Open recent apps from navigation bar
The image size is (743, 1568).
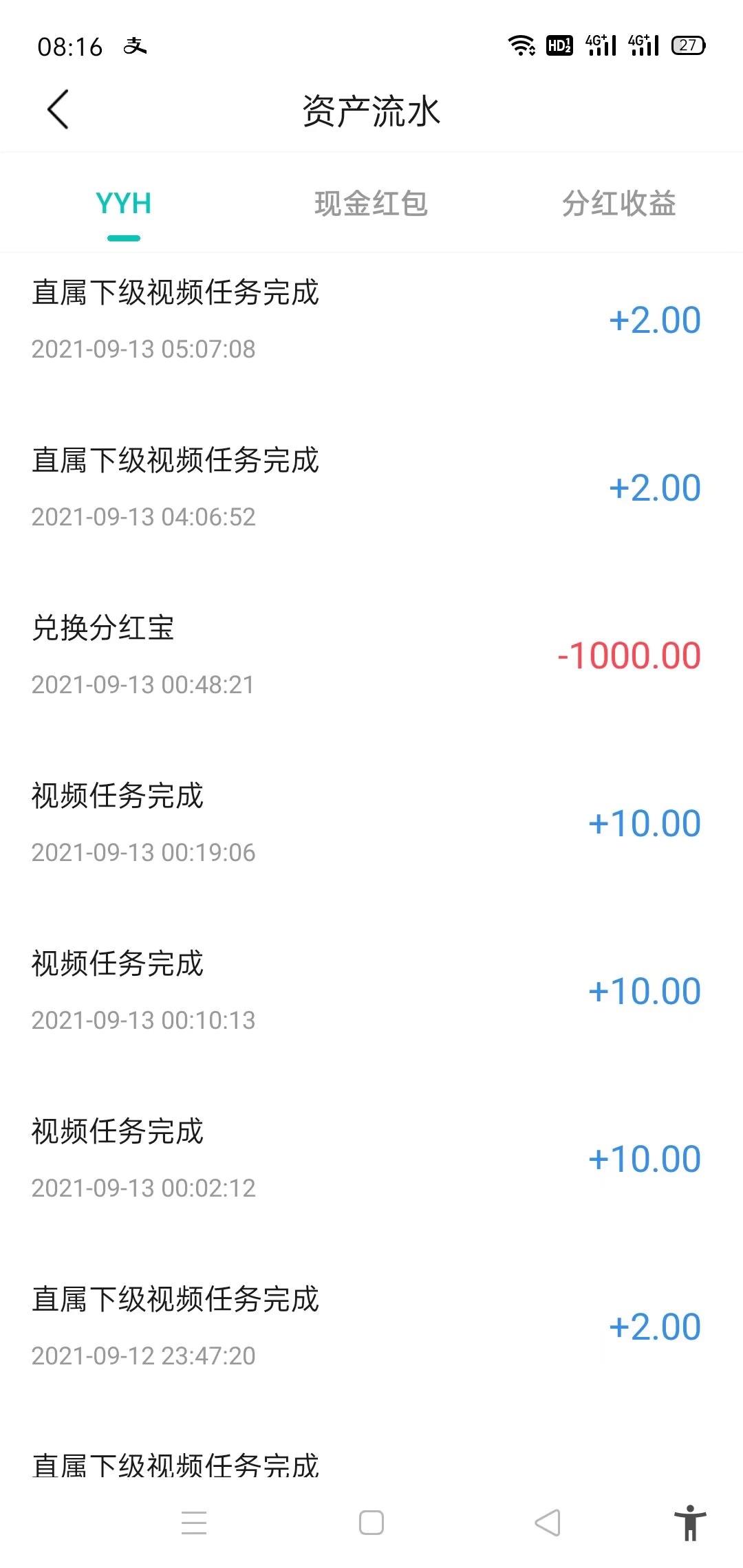(194, 1523)
